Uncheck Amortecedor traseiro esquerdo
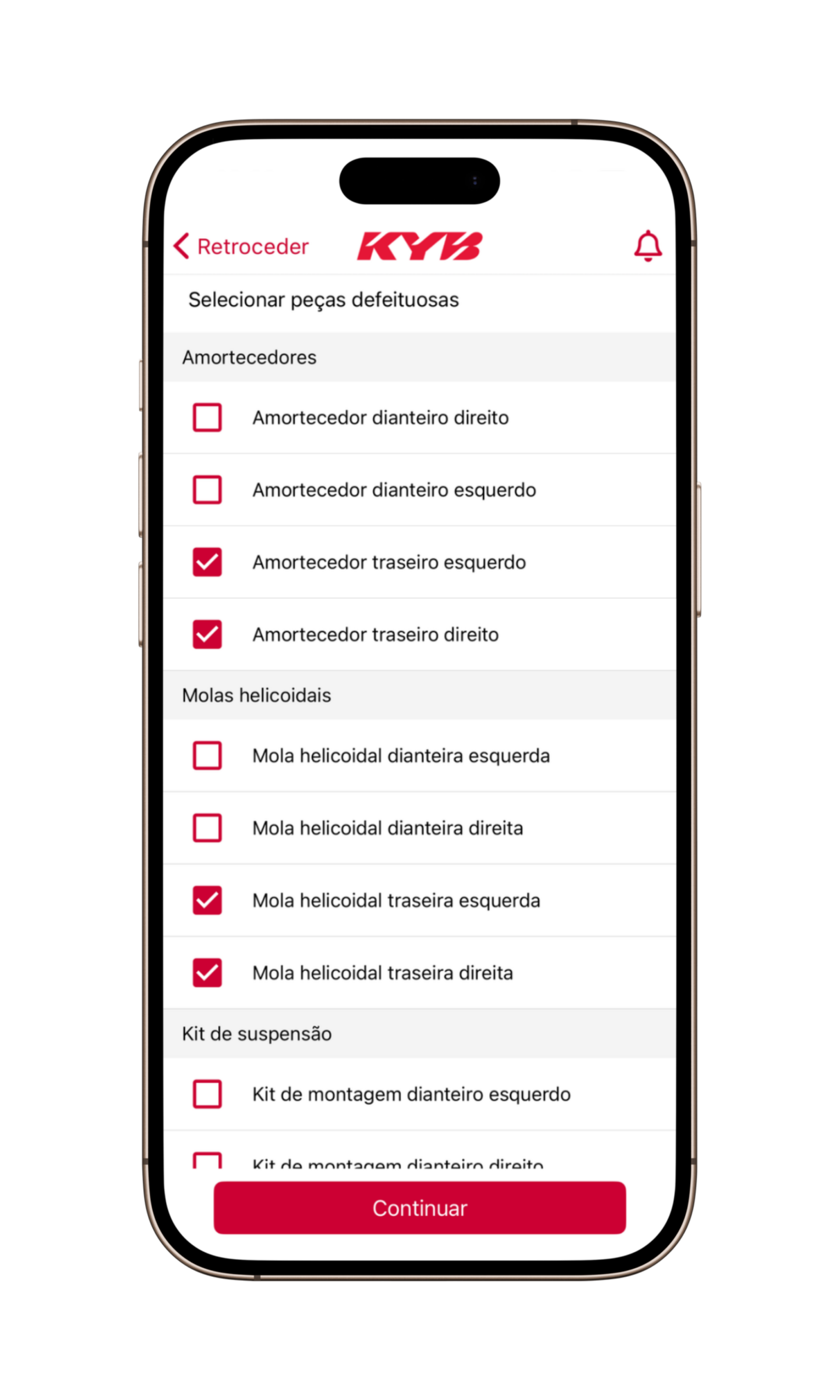The width and height of the screenshot is (840, 1400). tap(207, 563)
